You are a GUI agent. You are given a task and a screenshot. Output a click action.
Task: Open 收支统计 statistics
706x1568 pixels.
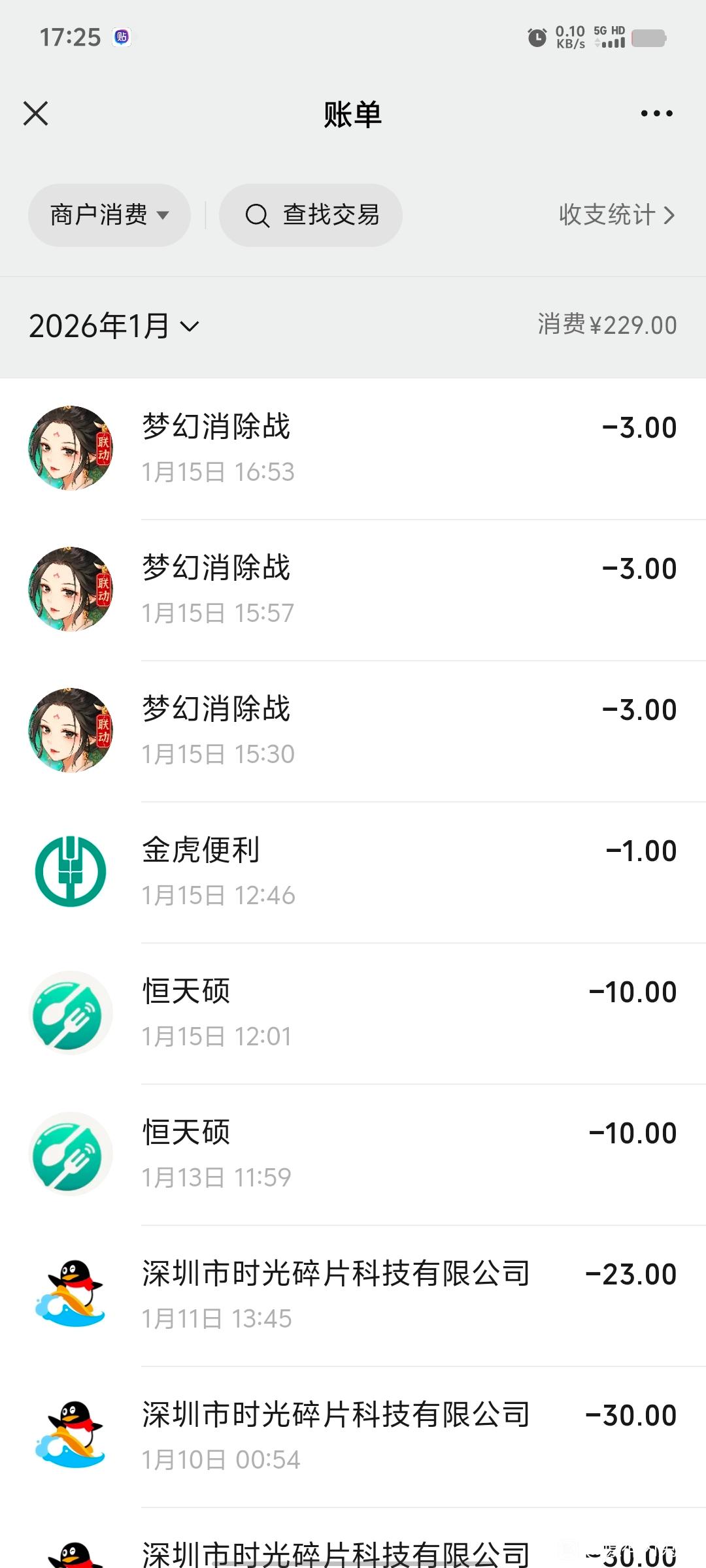click(x=616, y=215)
